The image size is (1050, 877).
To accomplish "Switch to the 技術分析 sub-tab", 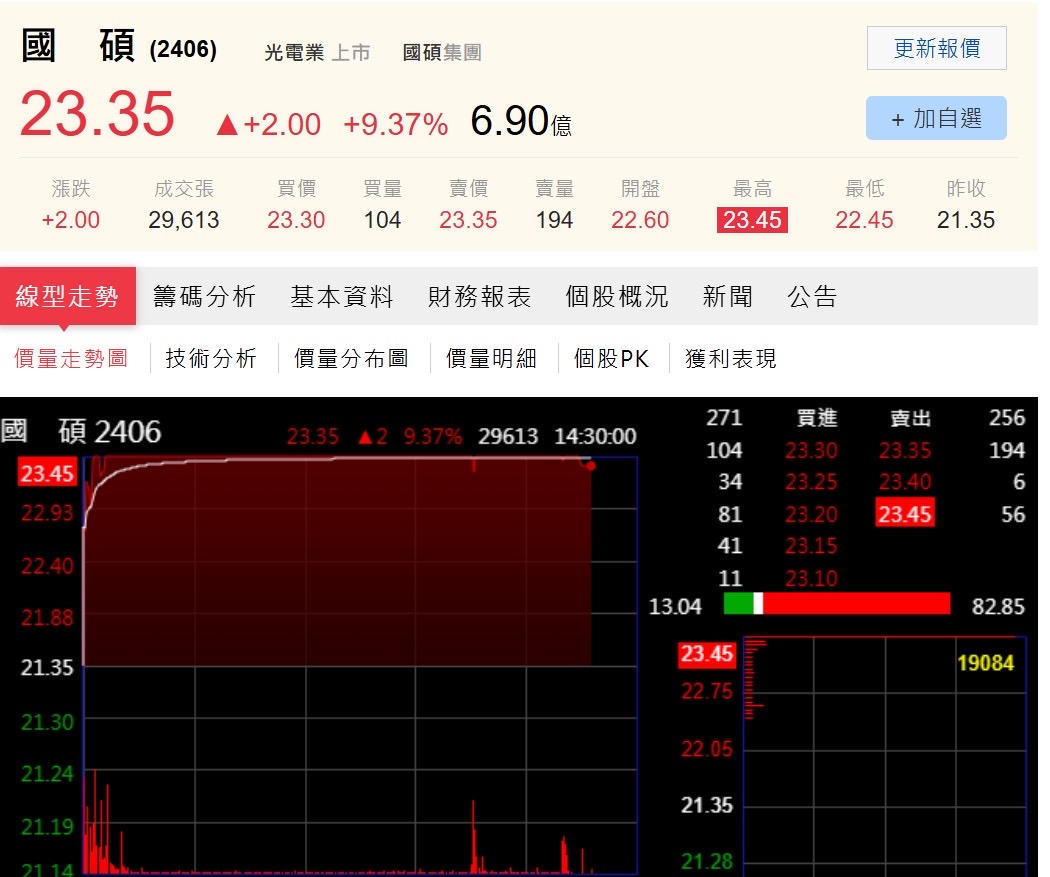I will point(211,359).
